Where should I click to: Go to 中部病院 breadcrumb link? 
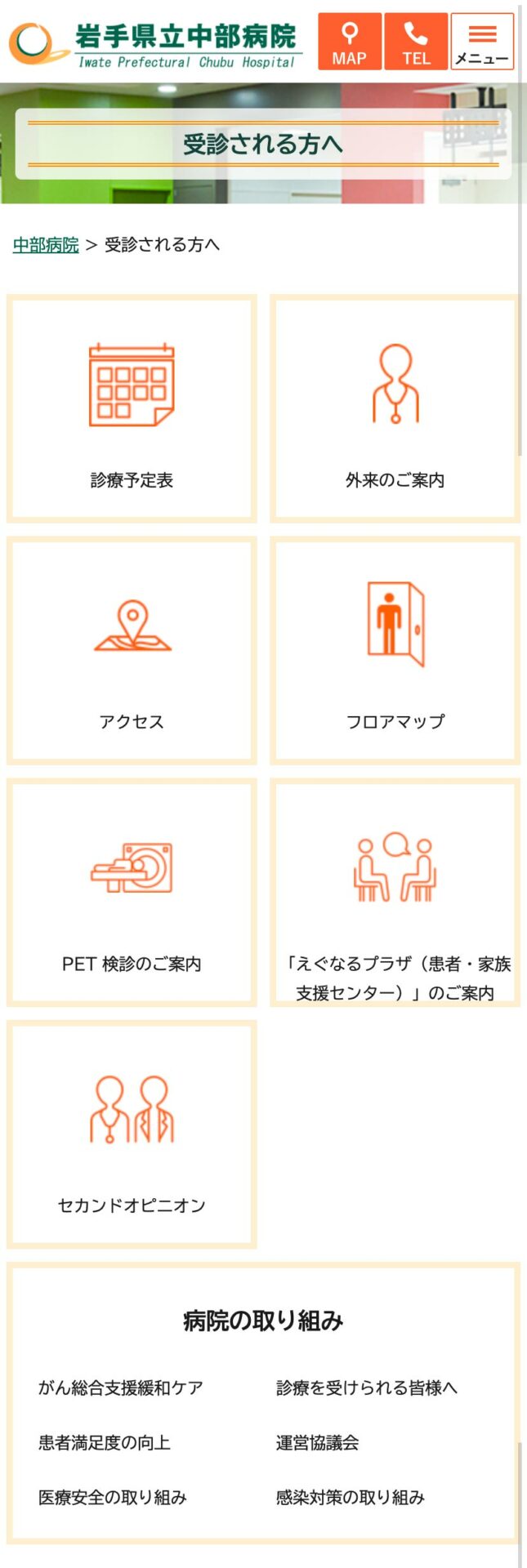pos(46,244)
